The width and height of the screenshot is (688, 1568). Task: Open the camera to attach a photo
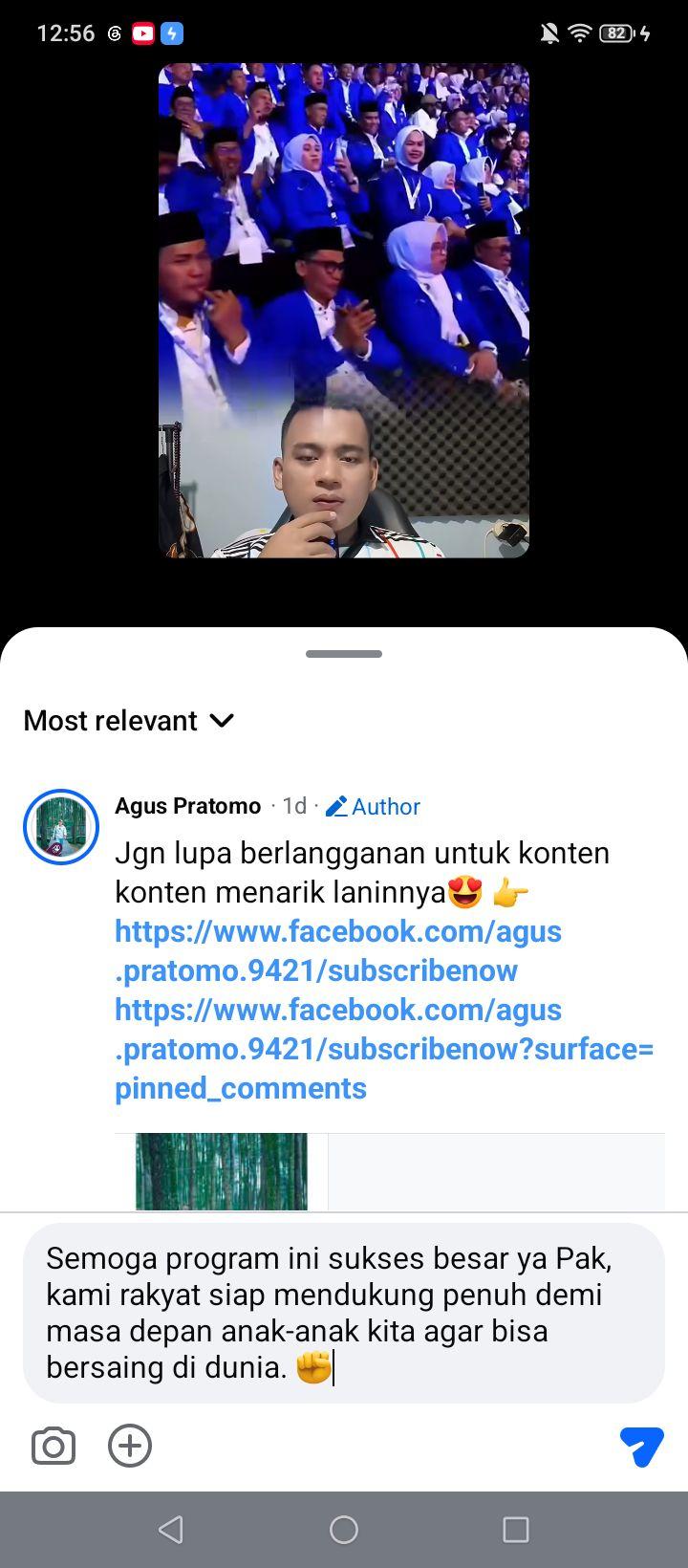(54, 1446)
